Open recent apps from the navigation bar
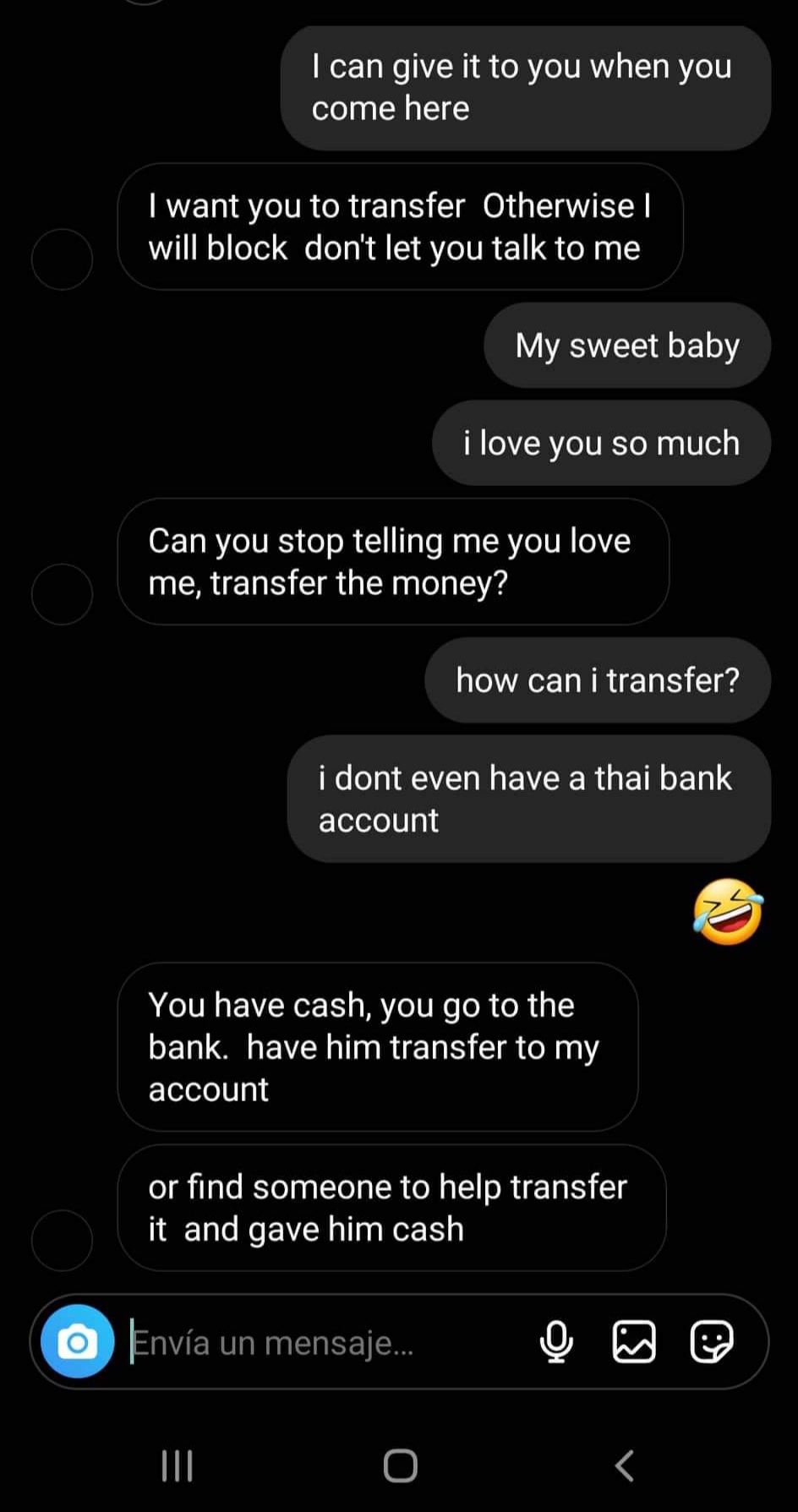Image resolution: width=798 pixels, height=1512 pixels. coord(178,1466)
